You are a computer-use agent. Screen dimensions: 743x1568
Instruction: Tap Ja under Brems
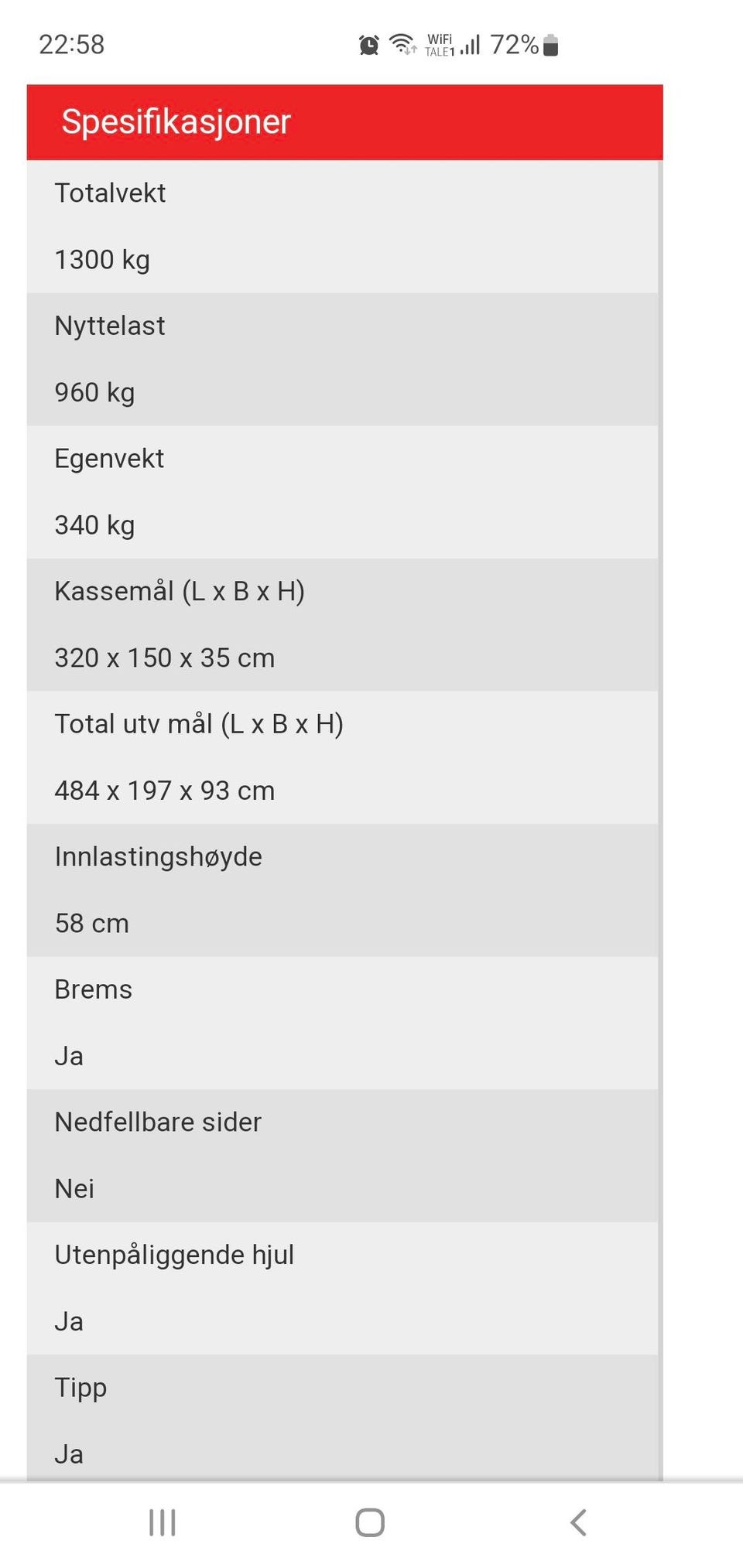[x=69, y=1055]
